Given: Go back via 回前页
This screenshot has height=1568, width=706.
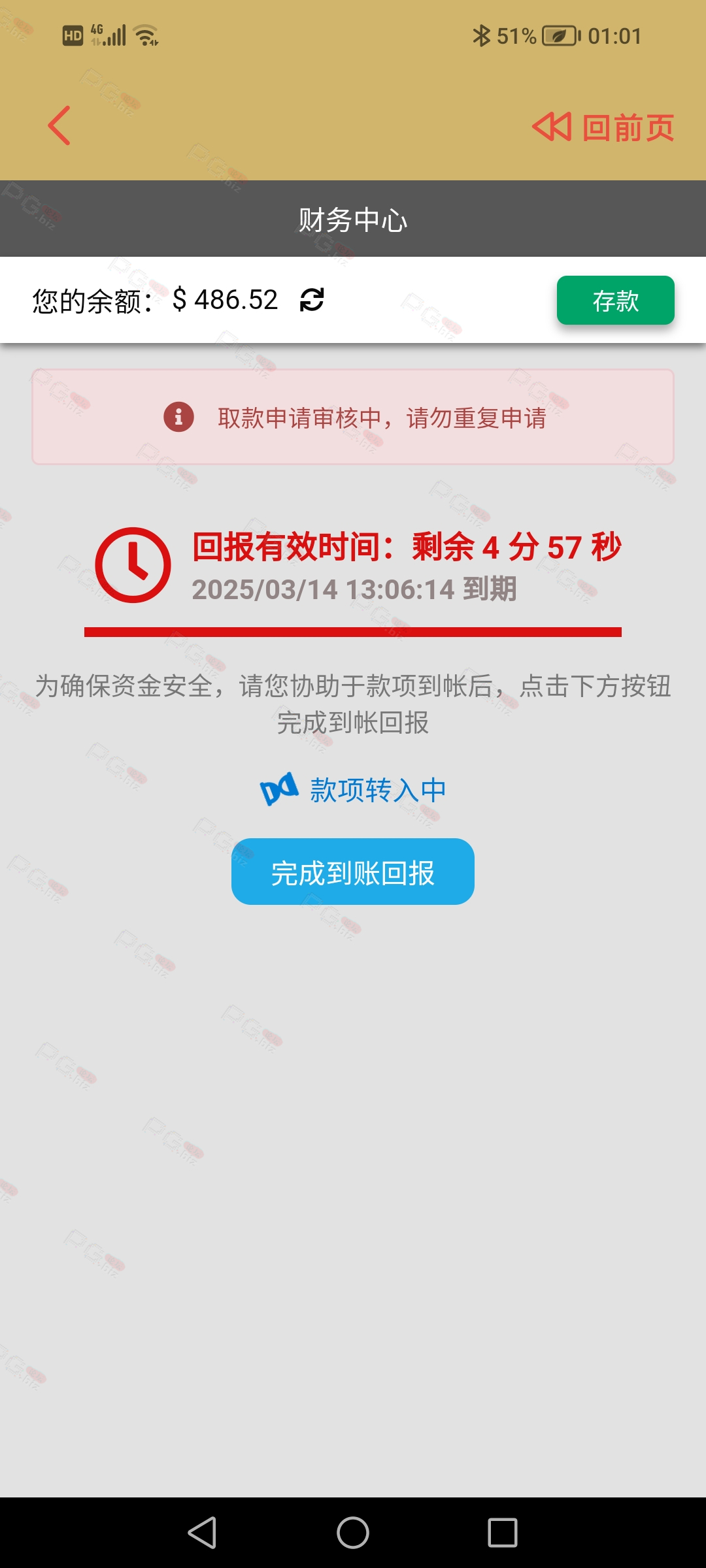Looking at the screenshot, I should [x=603, y=127].
